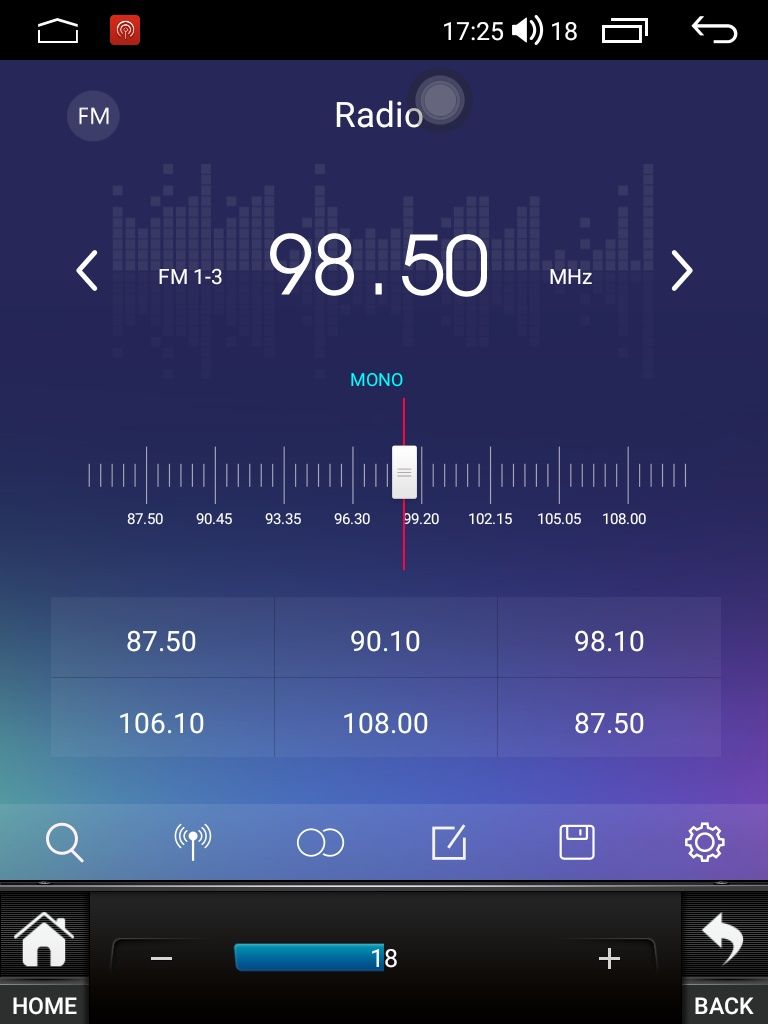768x1024 pixels.
Task: Save the current station with the disk icon
Action: [x=577, y=843]
